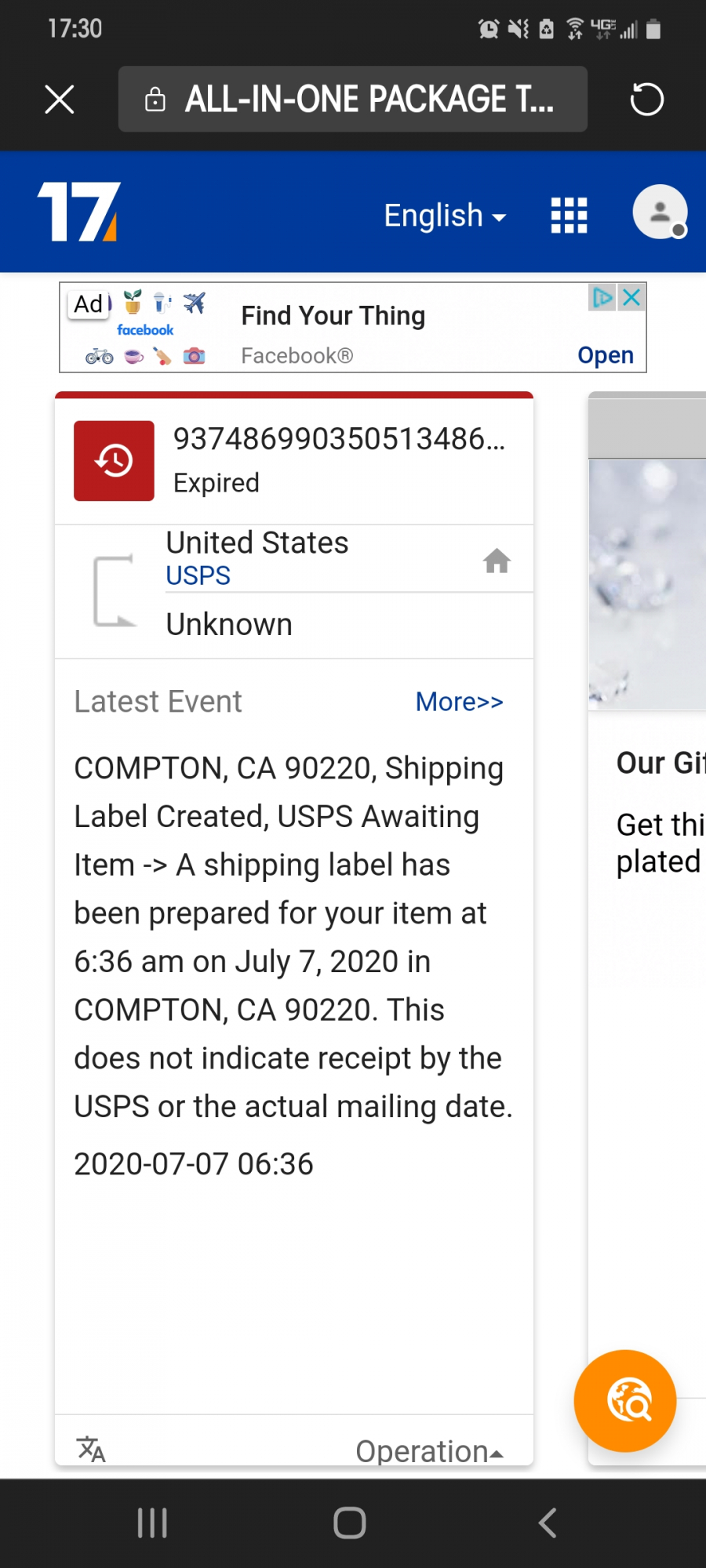Open the apps grid menu

(569, 215)
